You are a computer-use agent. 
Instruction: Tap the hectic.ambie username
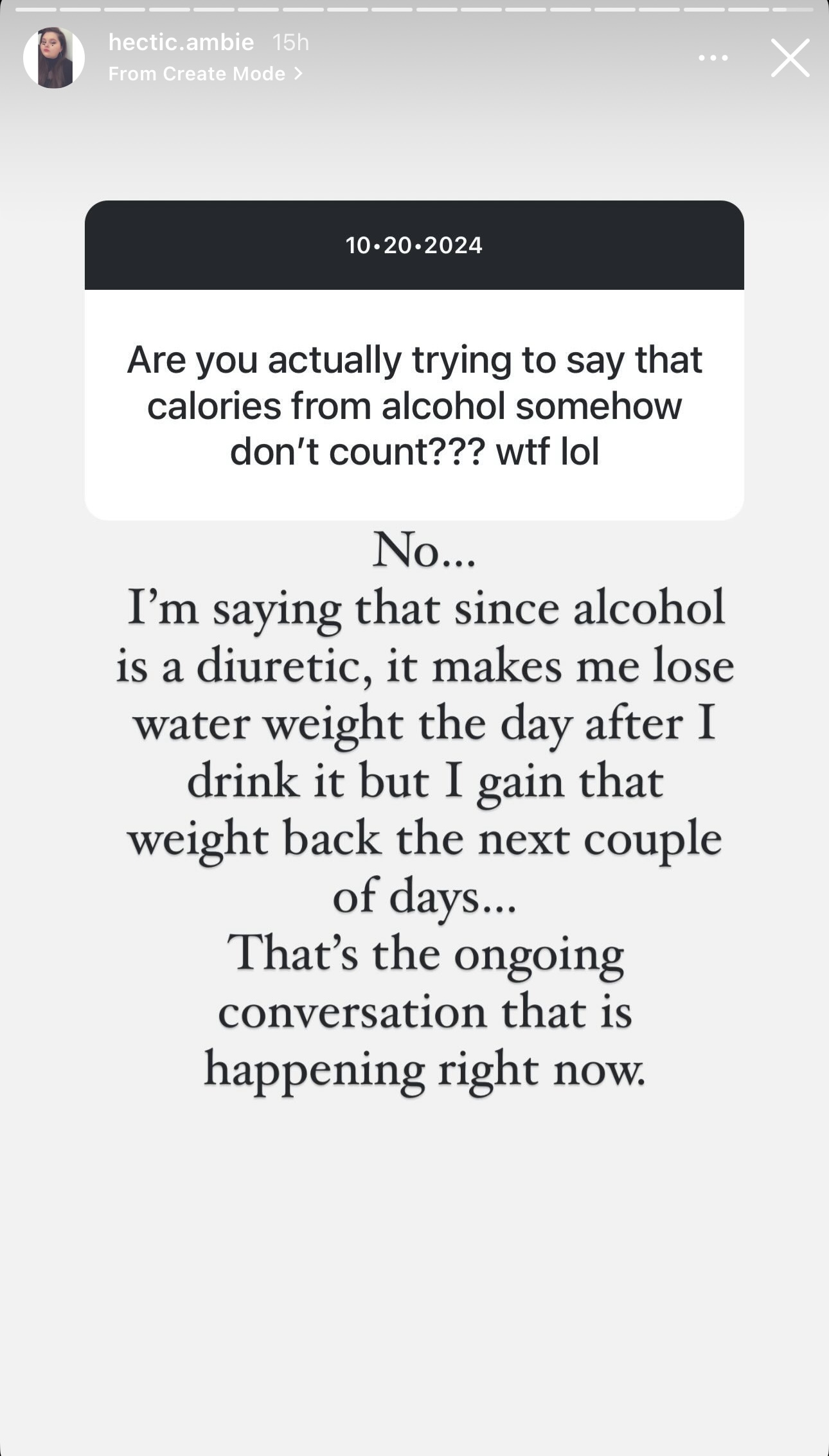pyautogui.click(x=181, y=42)
